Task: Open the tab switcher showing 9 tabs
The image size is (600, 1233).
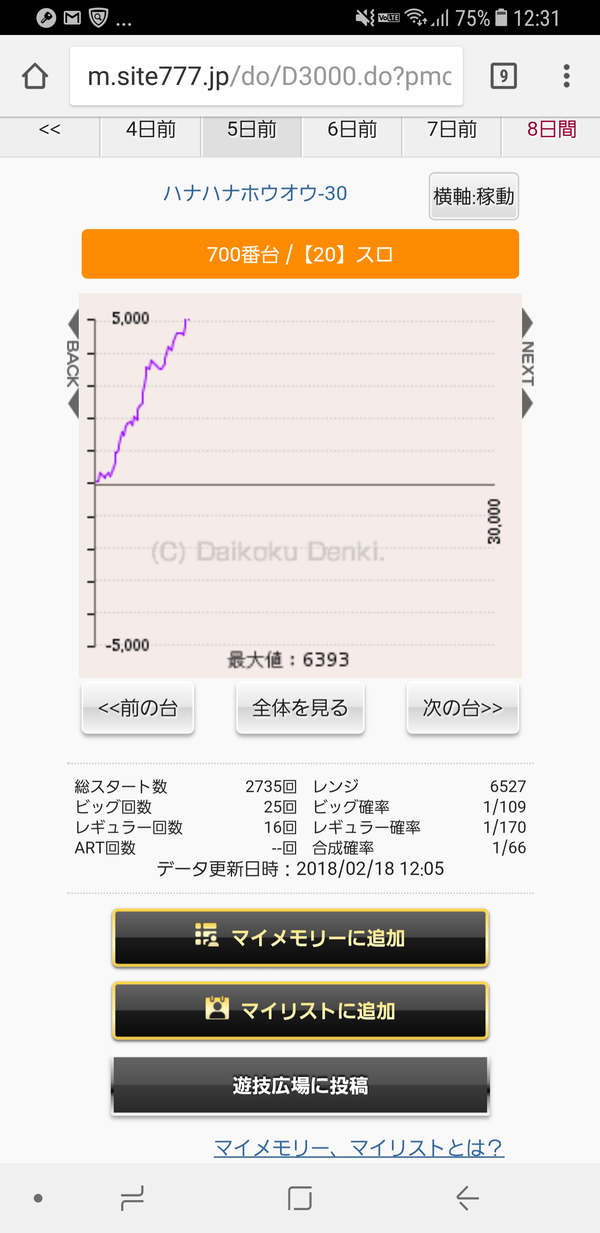Action: [503, 76]
